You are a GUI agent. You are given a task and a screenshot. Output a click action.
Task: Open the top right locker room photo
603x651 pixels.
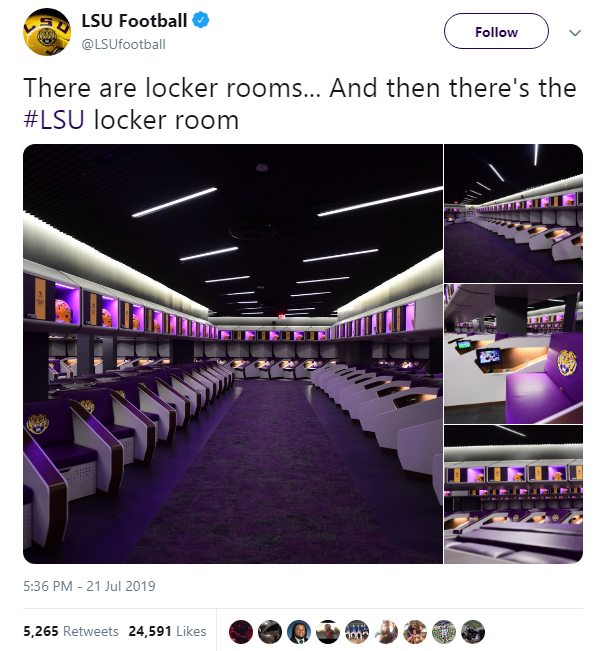pos(513,213)
